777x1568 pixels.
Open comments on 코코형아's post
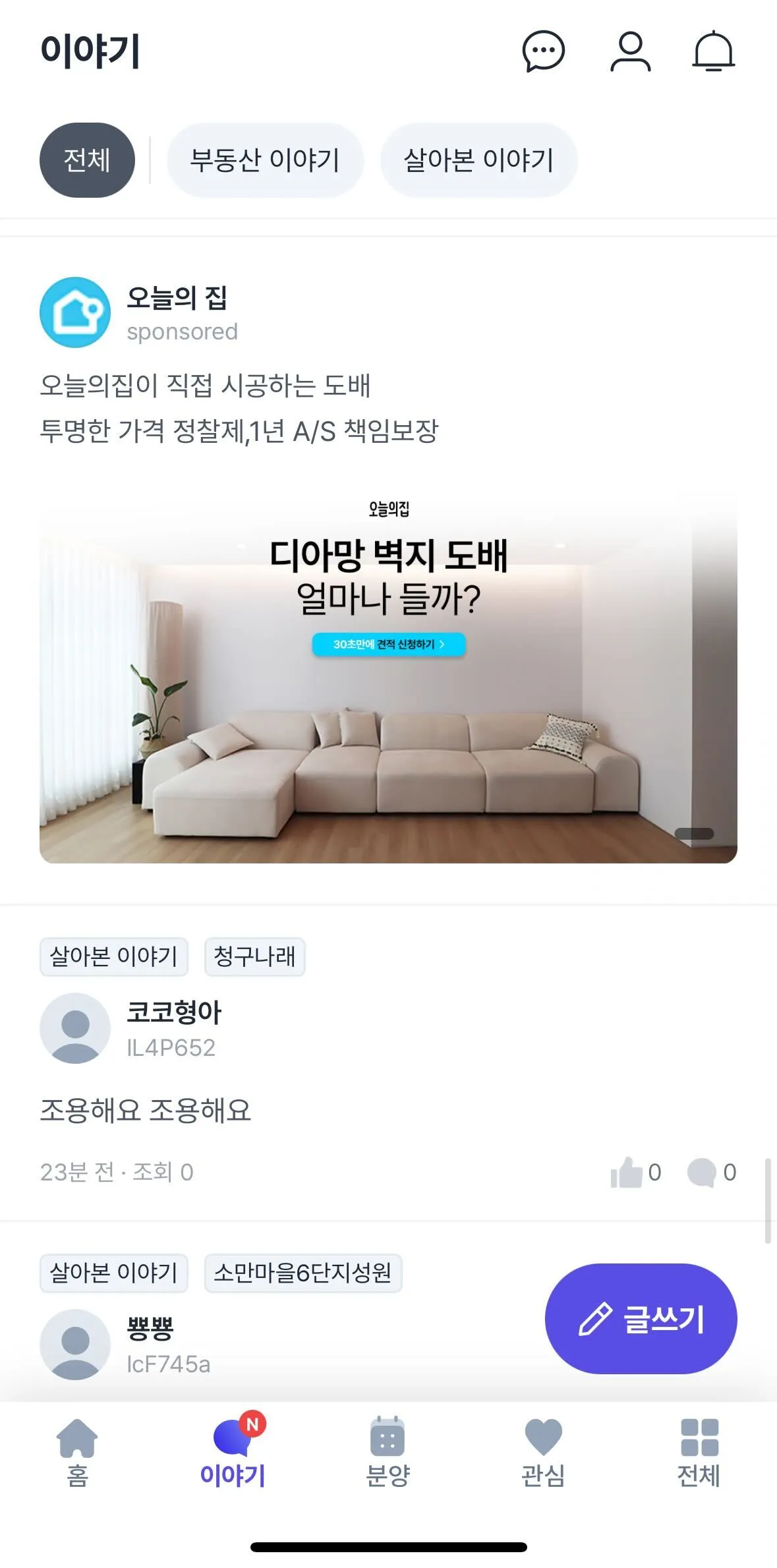tap(702, 1173)
